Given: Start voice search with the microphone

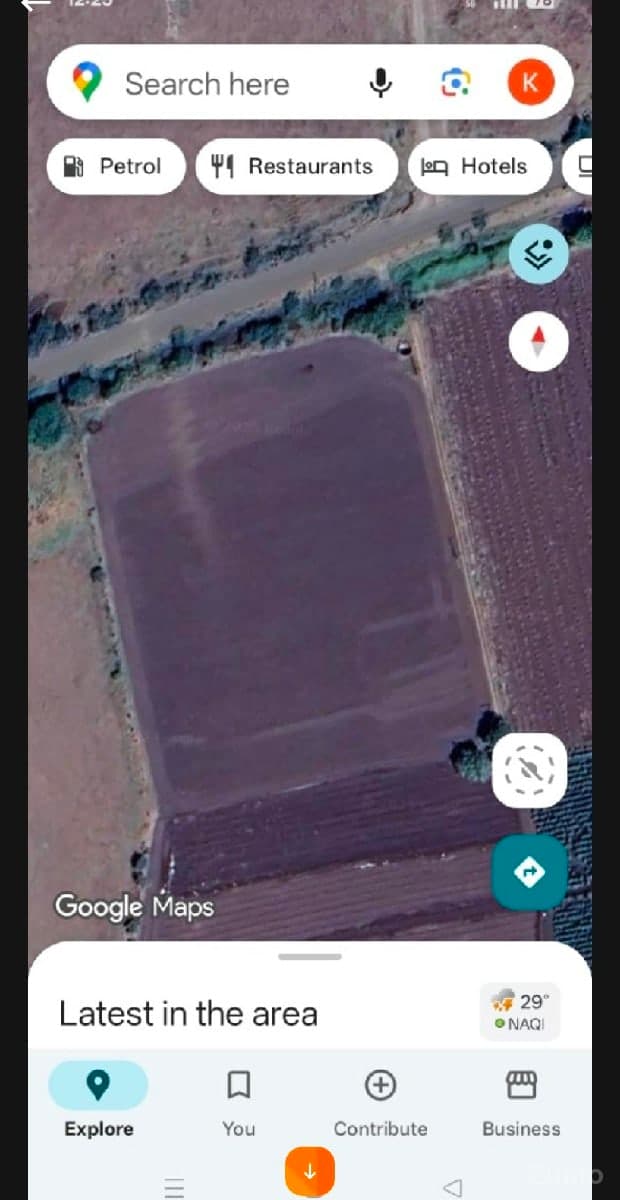Looking at the screenshot, I should [380, 83].
